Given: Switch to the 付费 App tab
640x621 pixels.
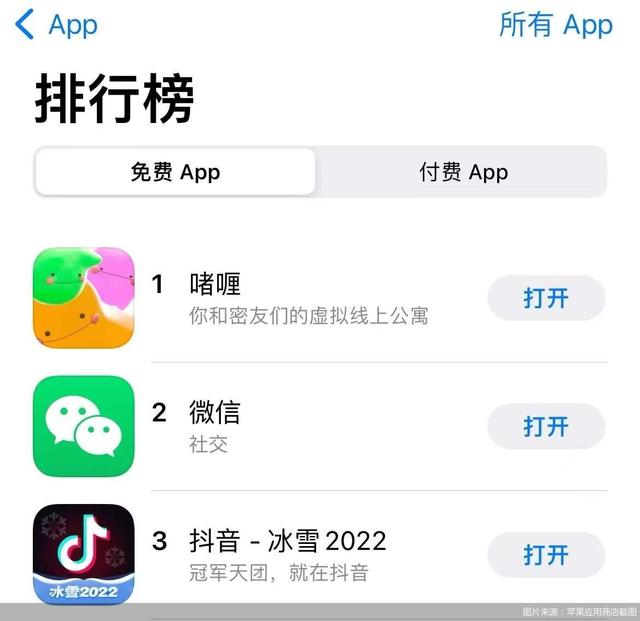Looking at the screenshot, I should click(463, 172).
